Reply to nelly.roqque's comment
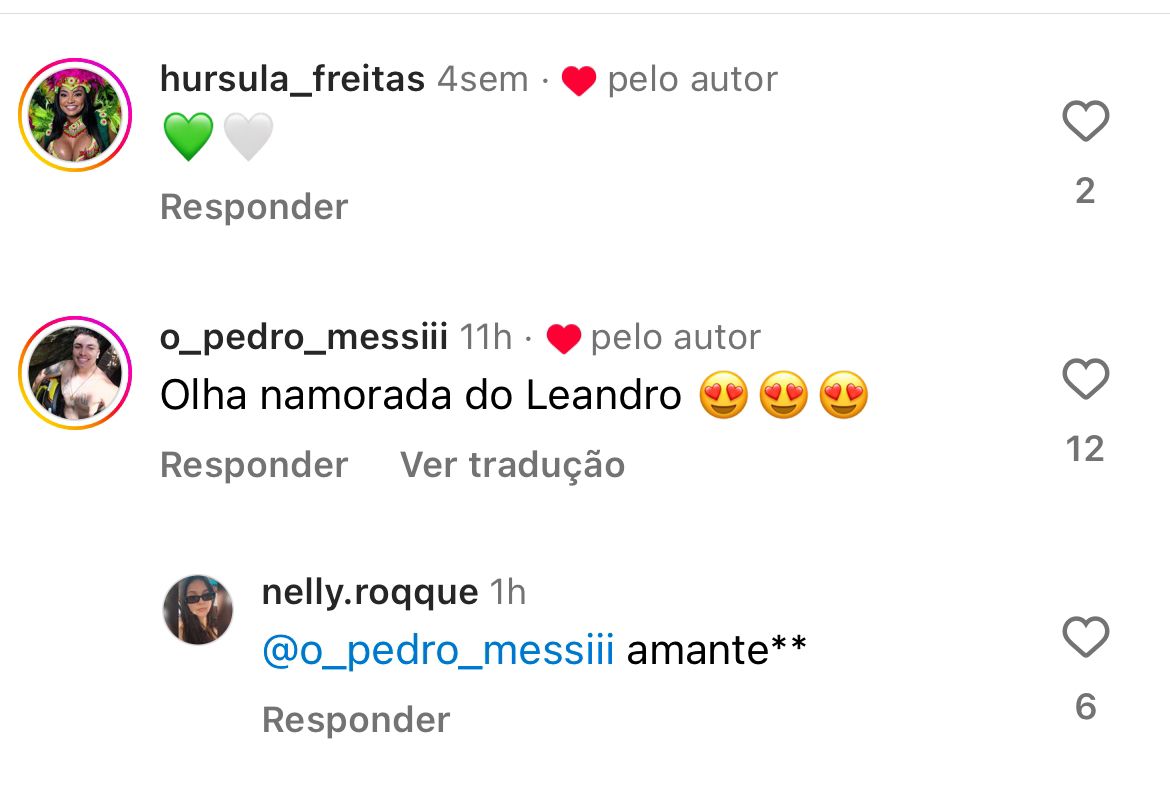1170x788 pixels. click(356, 720)
